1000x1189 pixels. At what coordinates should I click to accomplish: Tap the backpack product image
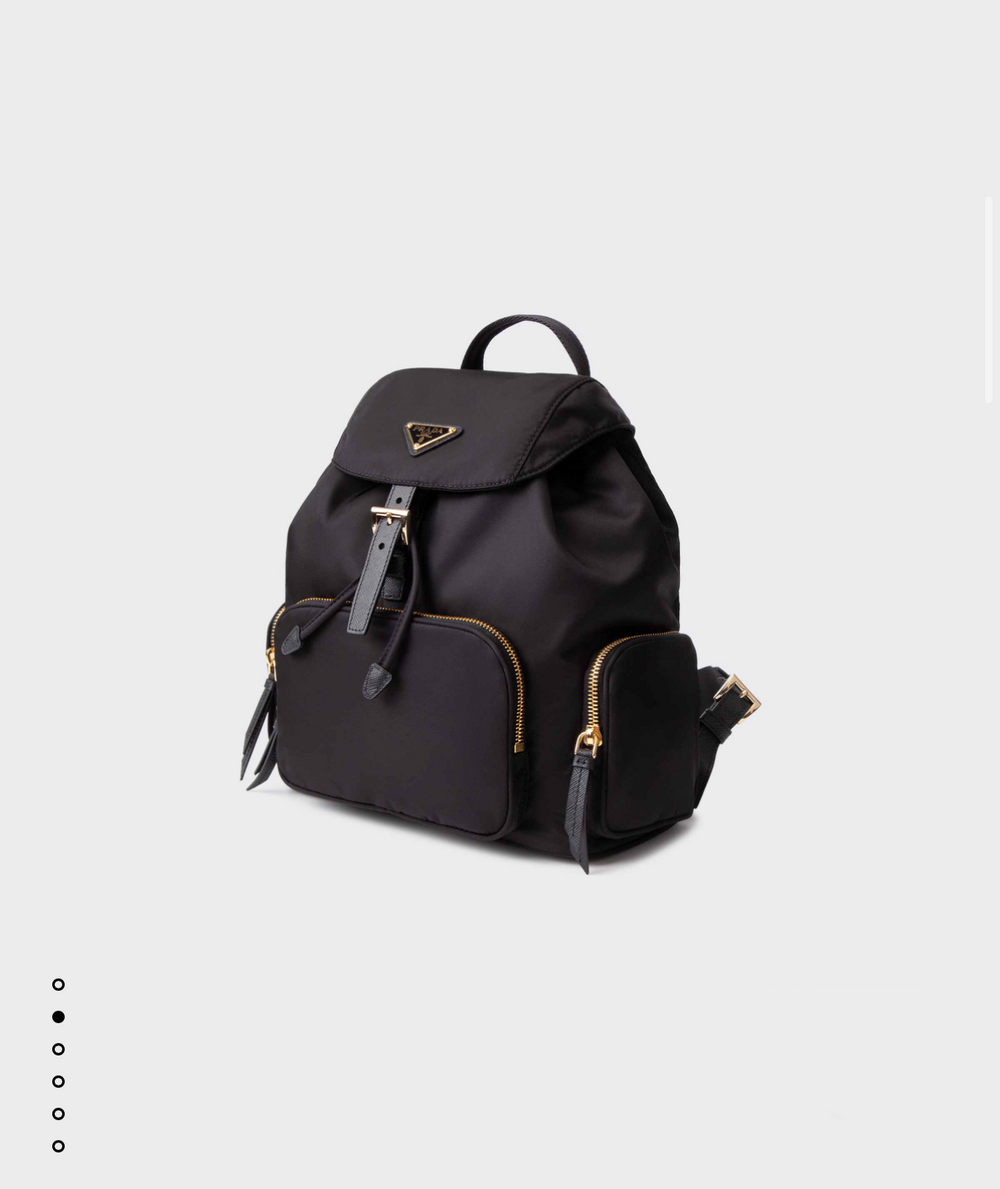(500, 594)
